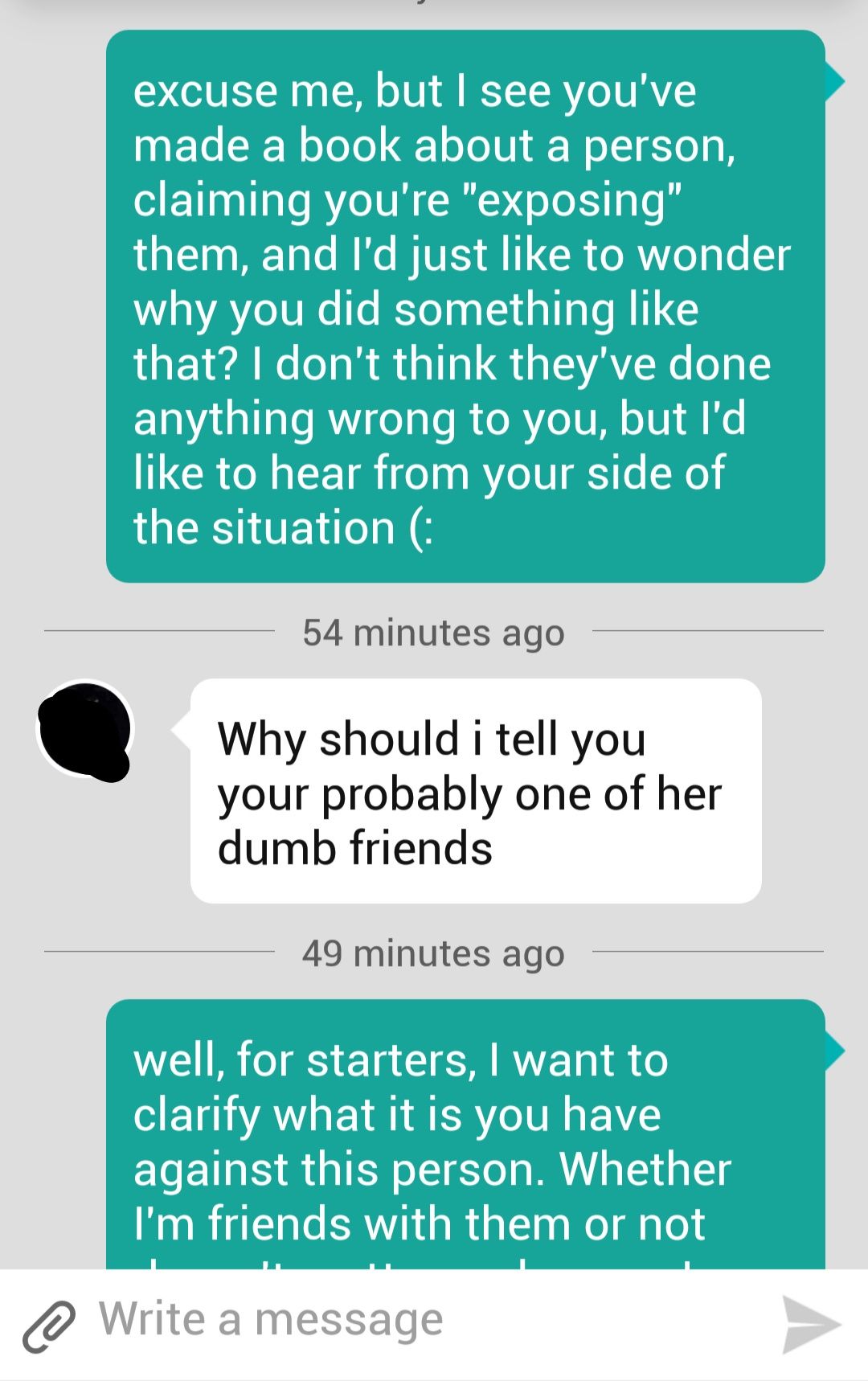Focus the Write a message field
868x1381 pixels.
418,1321
